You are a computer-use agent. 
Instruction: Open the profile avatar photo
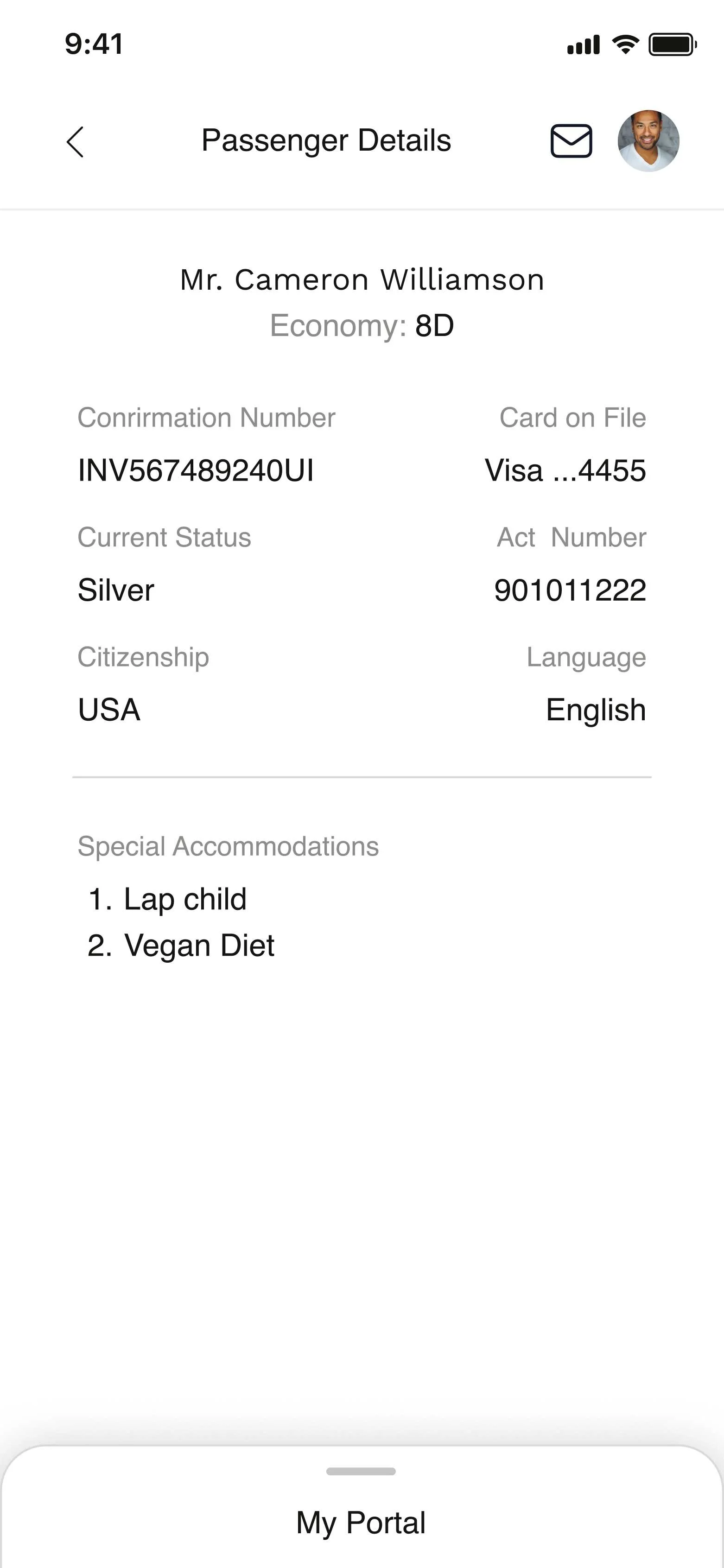(x=648, y=140)
